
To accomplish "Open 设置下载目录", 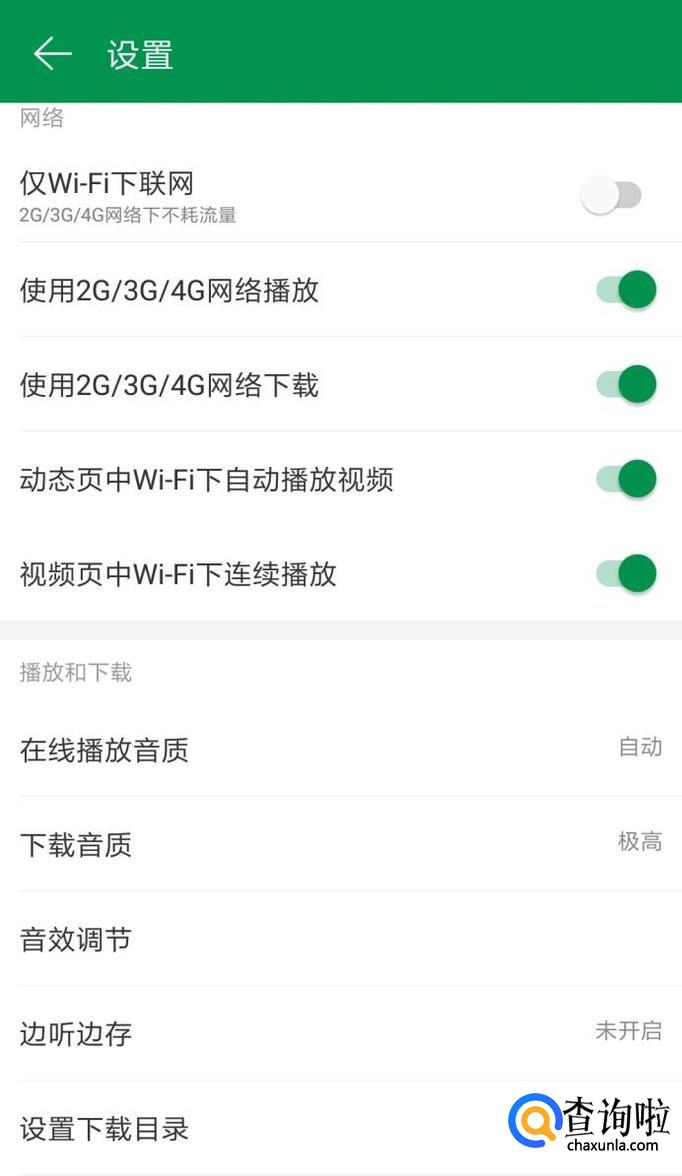I will click(x=250, y=1129).
